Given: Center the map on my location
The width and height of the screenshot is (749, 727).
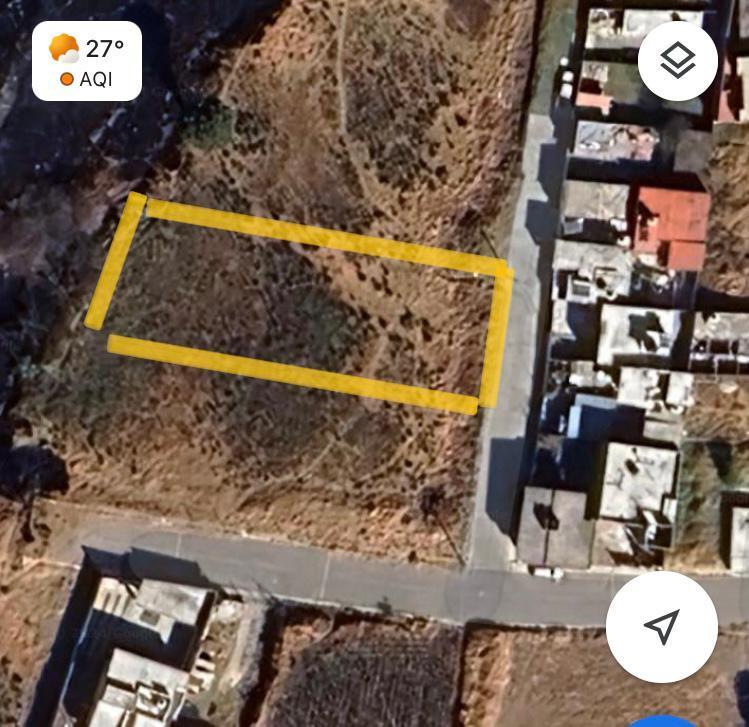Looking at the screenshot, I should click(x=661, y=626).
